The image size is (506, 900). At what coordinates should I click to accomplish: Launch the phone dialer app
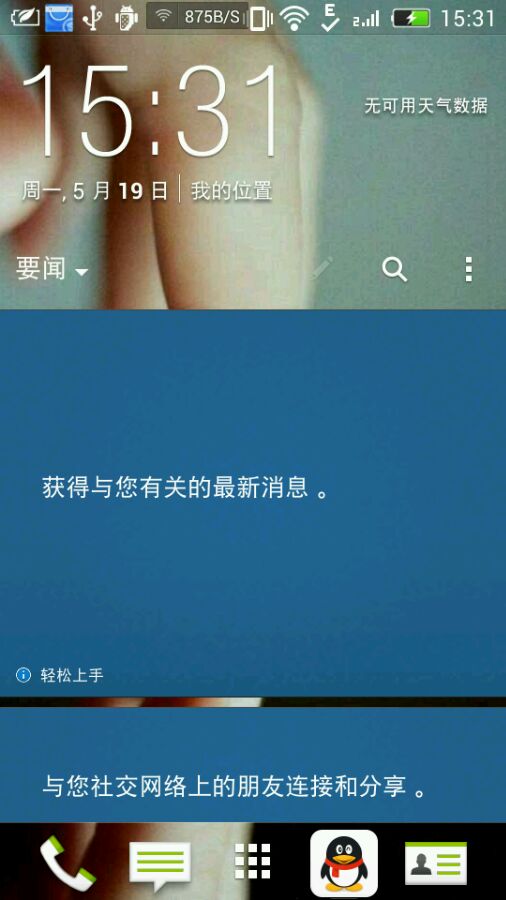(68, 863)
